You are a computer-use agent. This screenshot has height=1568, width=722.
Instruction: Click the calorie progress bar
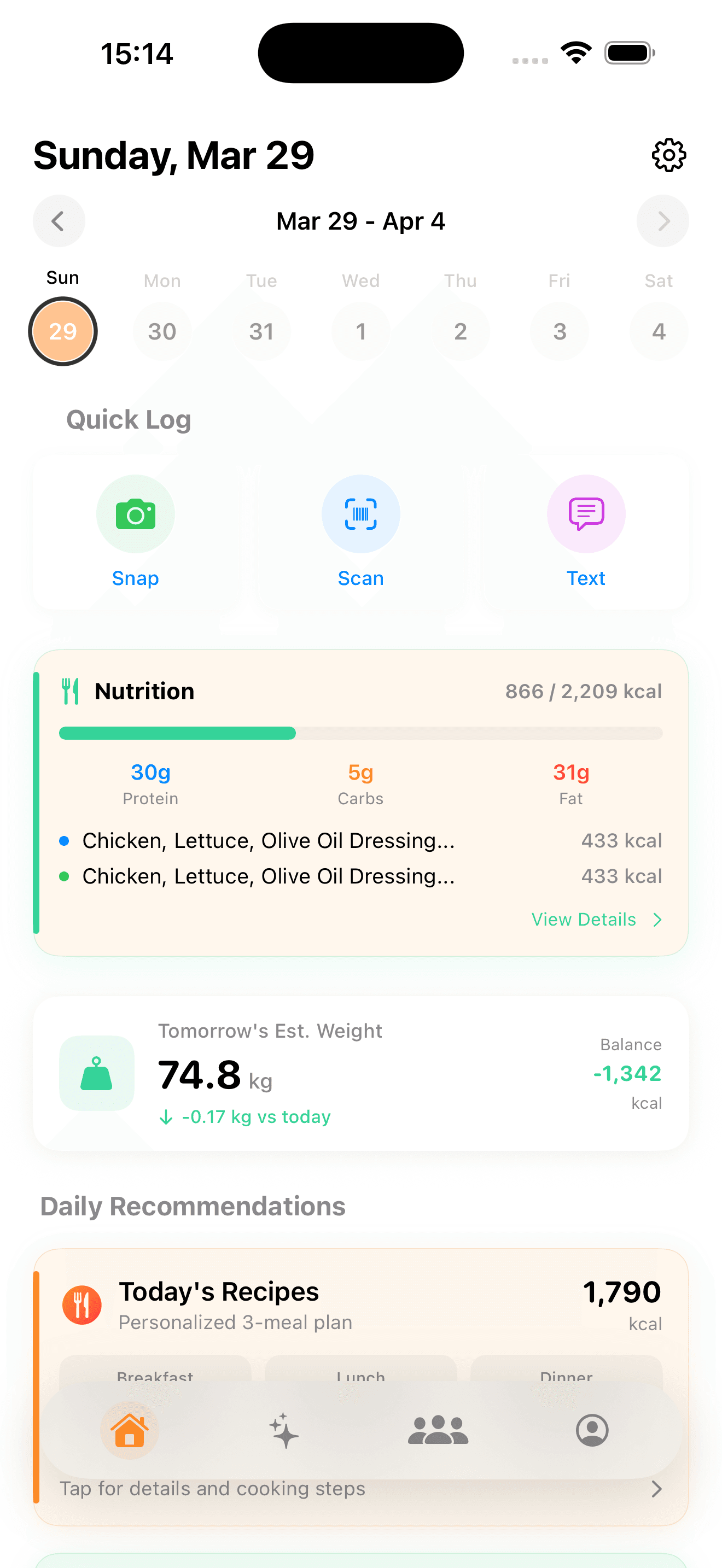click(x=360, y=734)
